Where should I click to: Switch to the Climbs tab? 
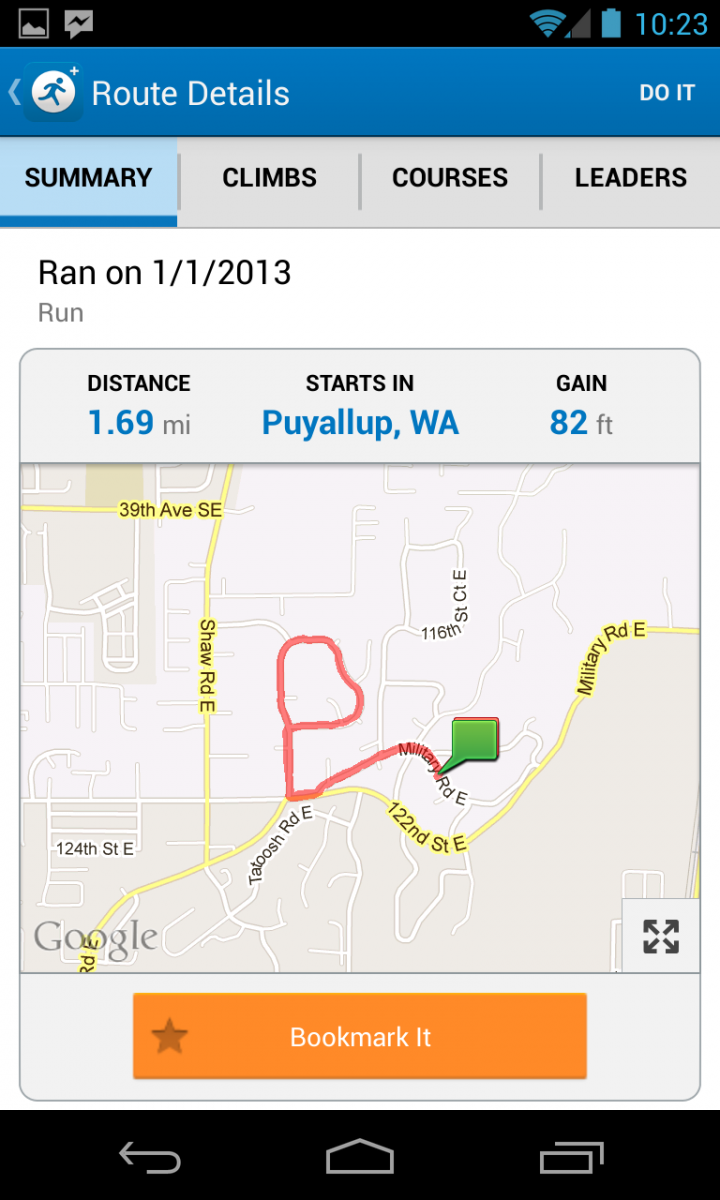269,178
